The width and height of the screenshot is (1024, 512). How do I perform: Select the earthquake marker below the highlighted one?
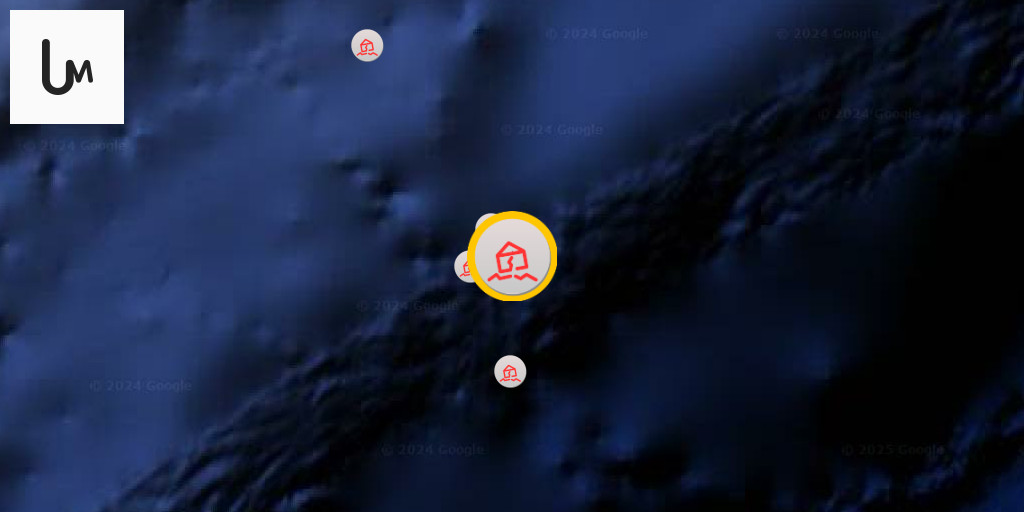(510, 372)
